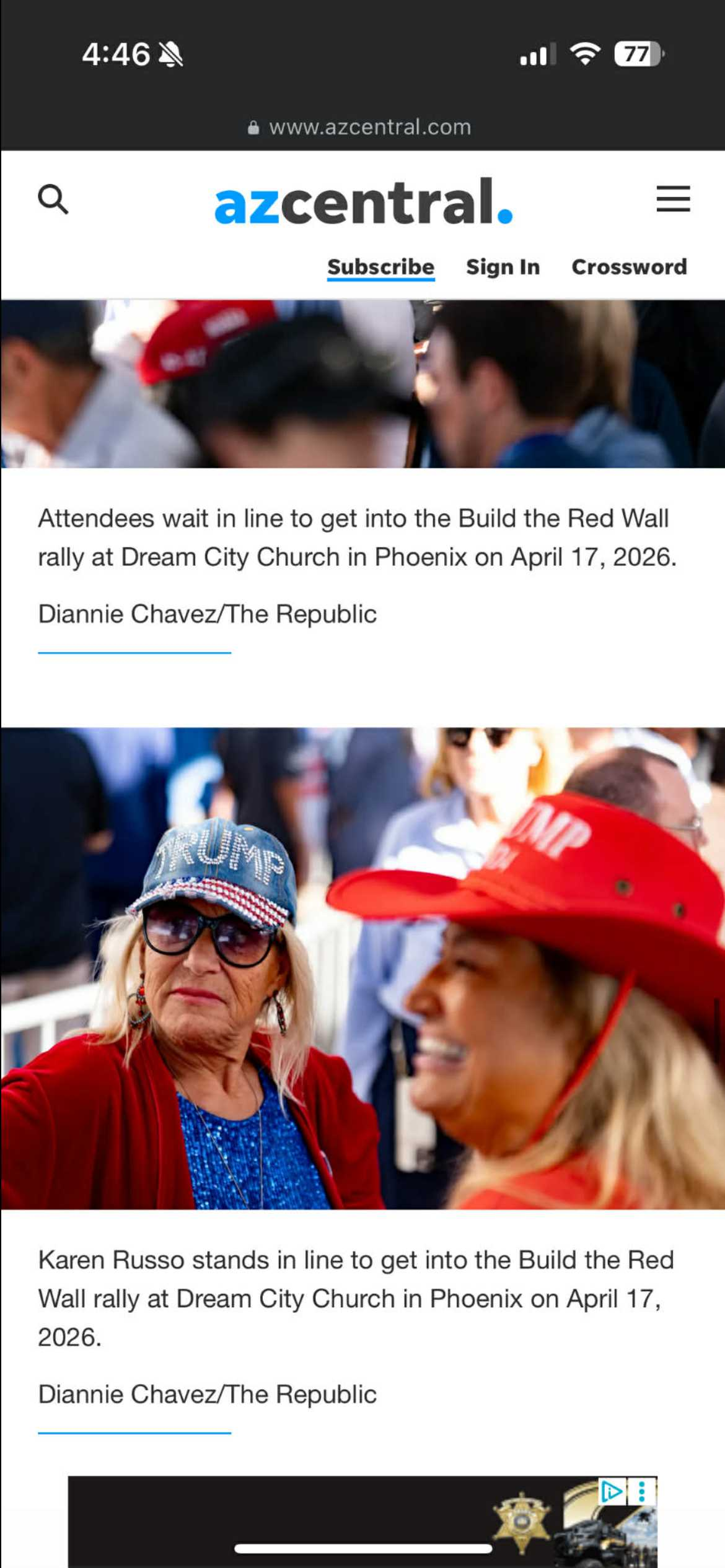Image resolution: width=725 pixels, height=1568 pixels.
Task: Open the AdChoices info icon
Action: [x=611, y=1491]
